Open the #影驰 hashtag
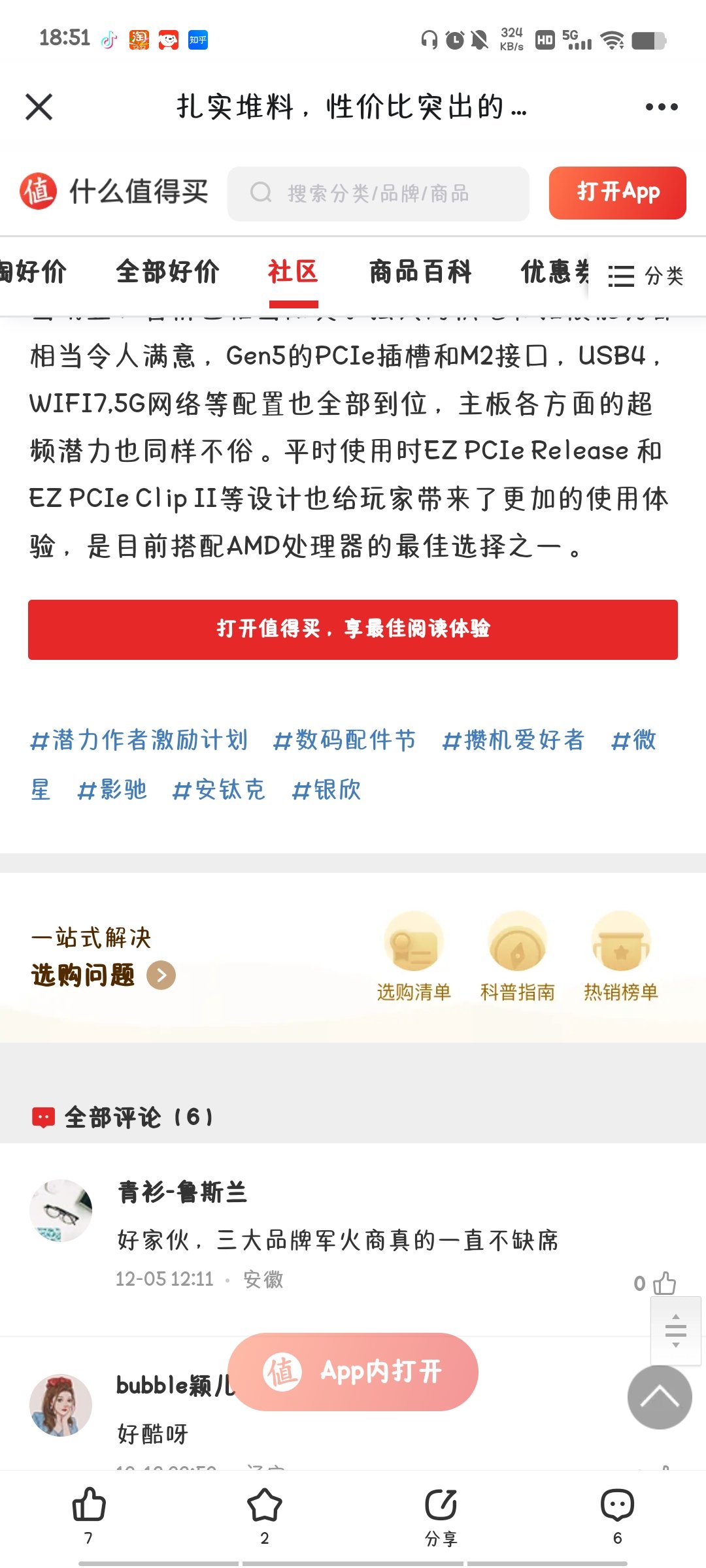Screen dimensions: 706x1568 (x=112, y=790)
